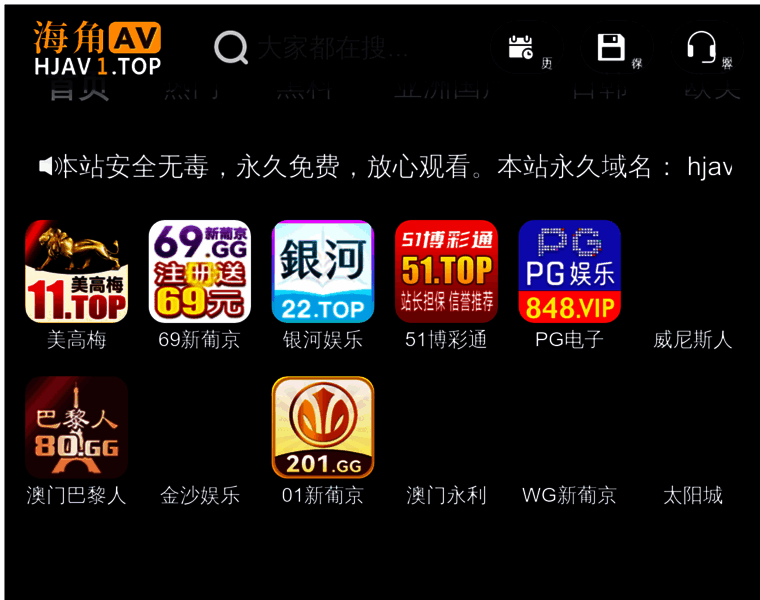
Task: Tap the save (floppy disk) icon
Action: 611,47
